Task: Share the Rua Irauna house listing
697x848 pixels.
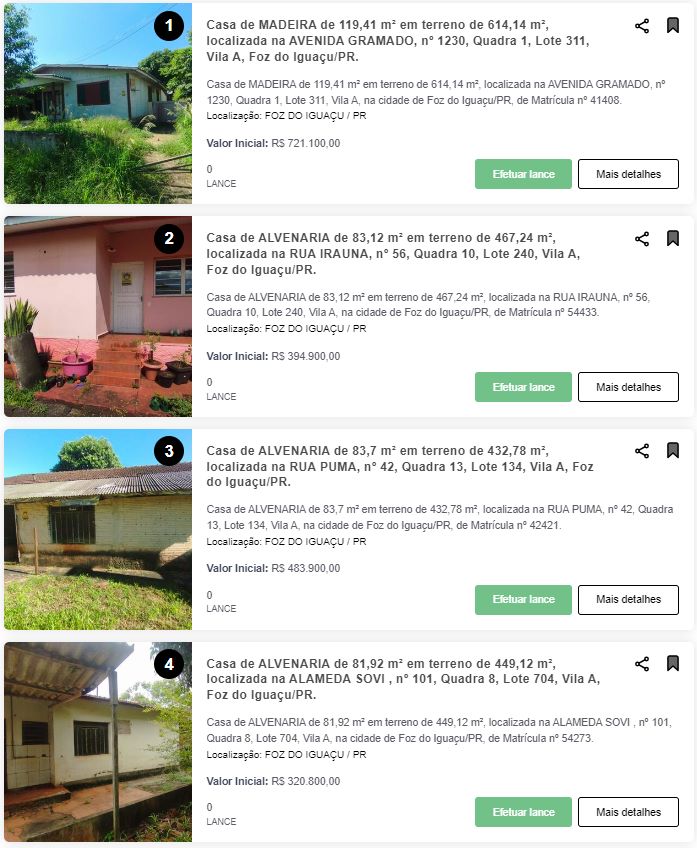Action: 642,239
